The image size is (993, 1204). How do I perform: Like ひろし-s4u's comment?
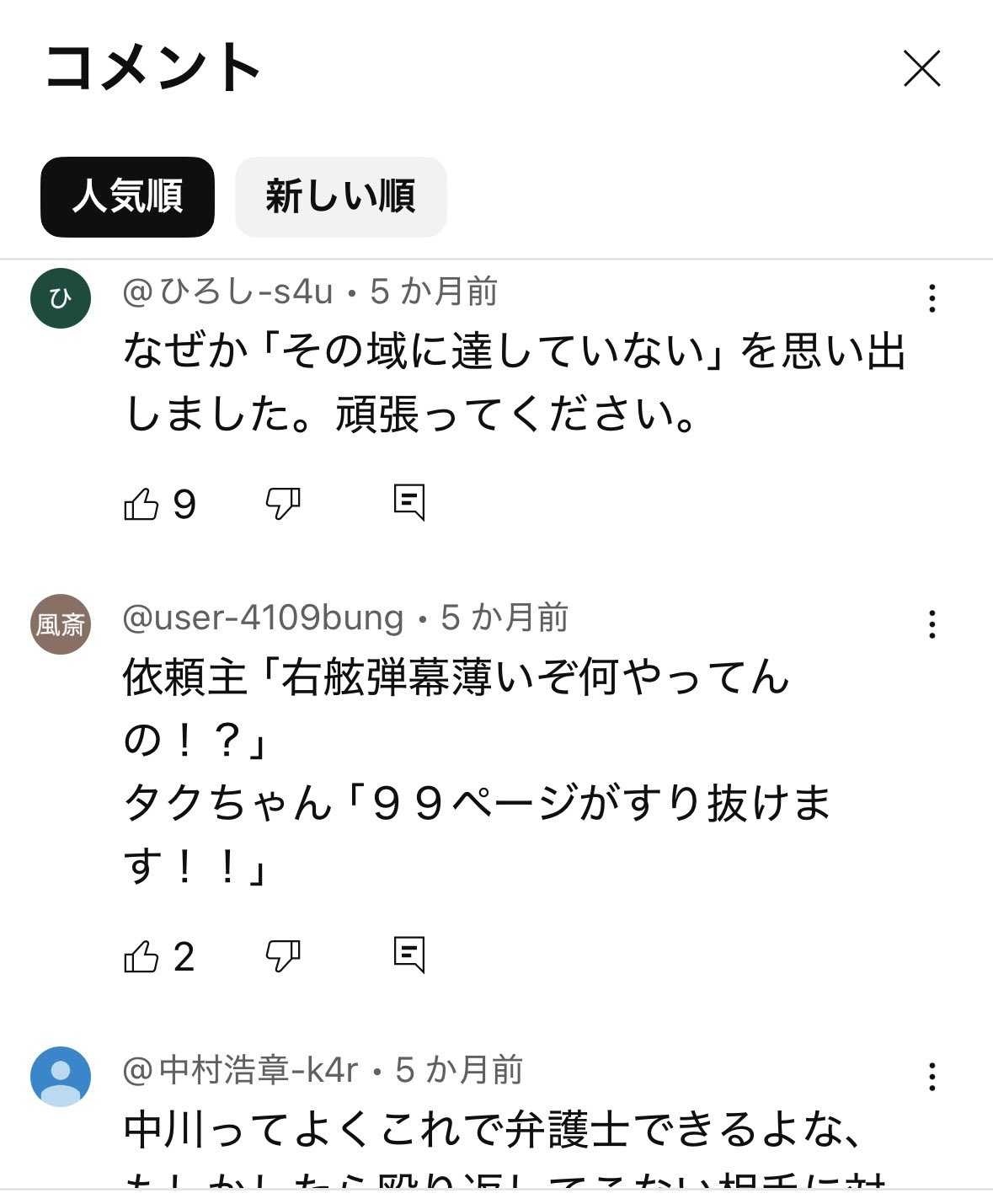(x=141, y=504)
